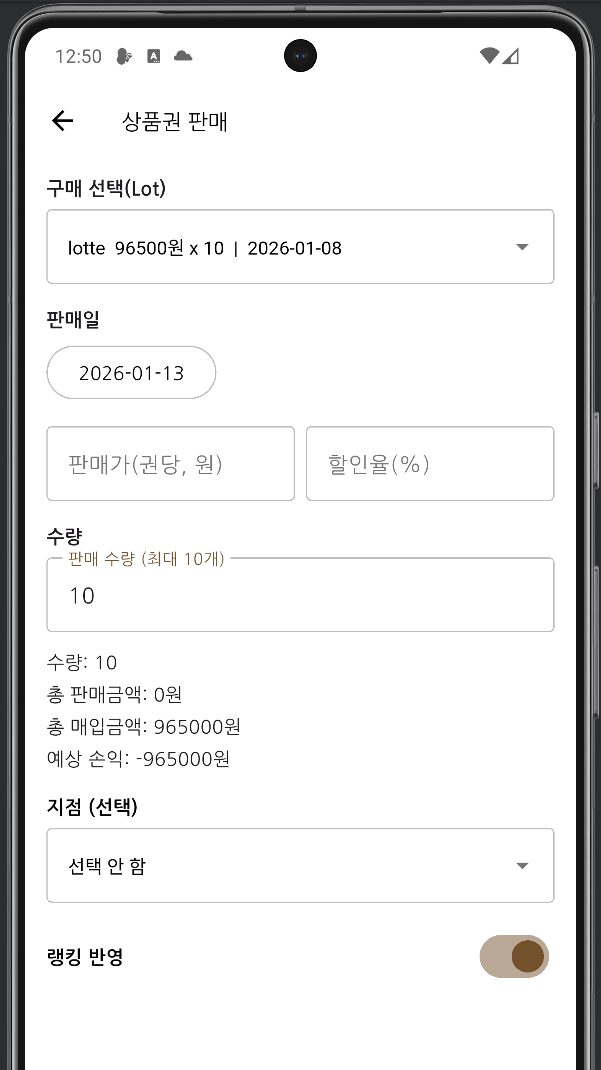
Task: Tap the 판매가(권당, 원) field
Action: point(171,464)
